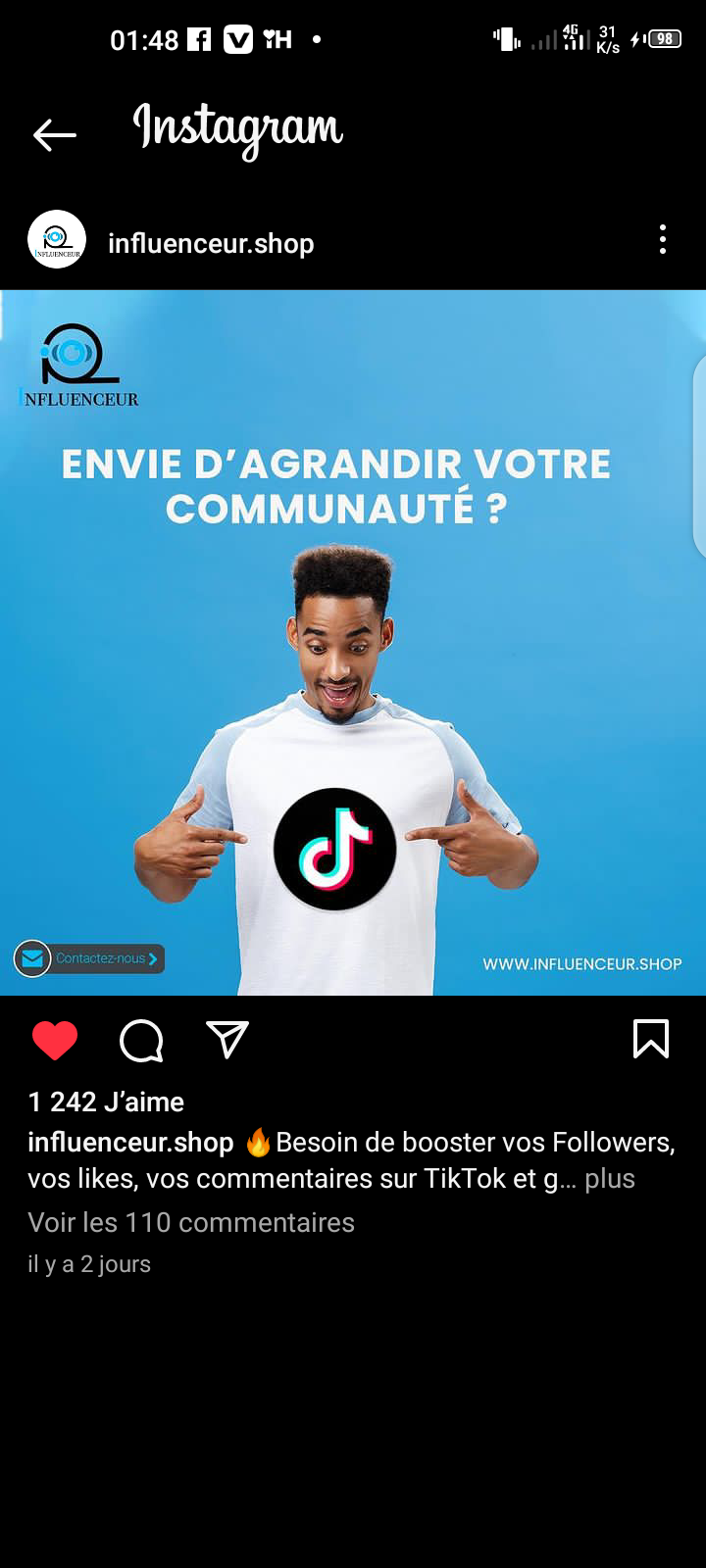Open the post's three-dot options menu
Screen dimensions: 706x1568
[x=663, y=240]
